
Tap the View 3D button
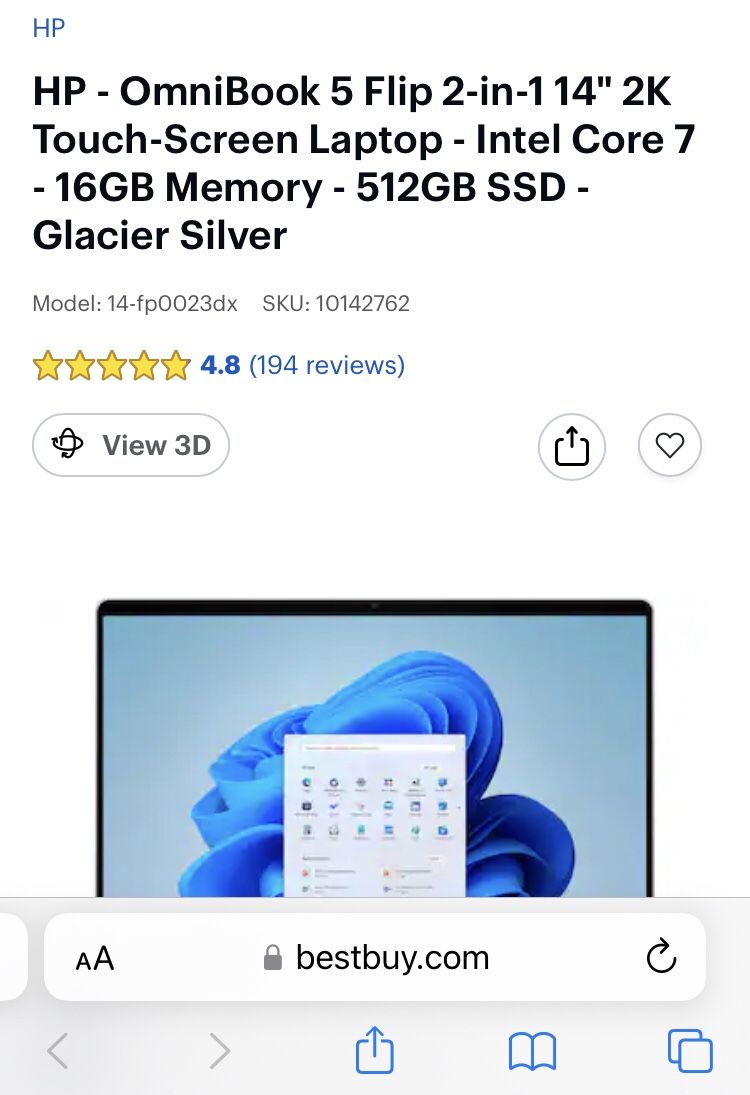click(131, 445)
